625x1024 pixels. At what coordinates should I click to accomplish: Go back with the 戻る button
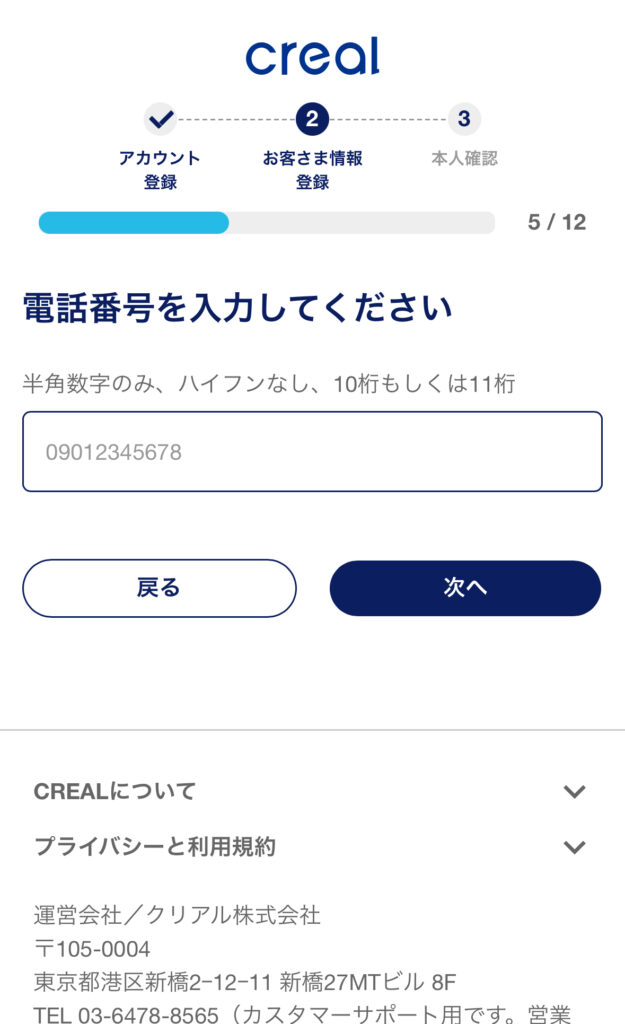tap(159, 588)
